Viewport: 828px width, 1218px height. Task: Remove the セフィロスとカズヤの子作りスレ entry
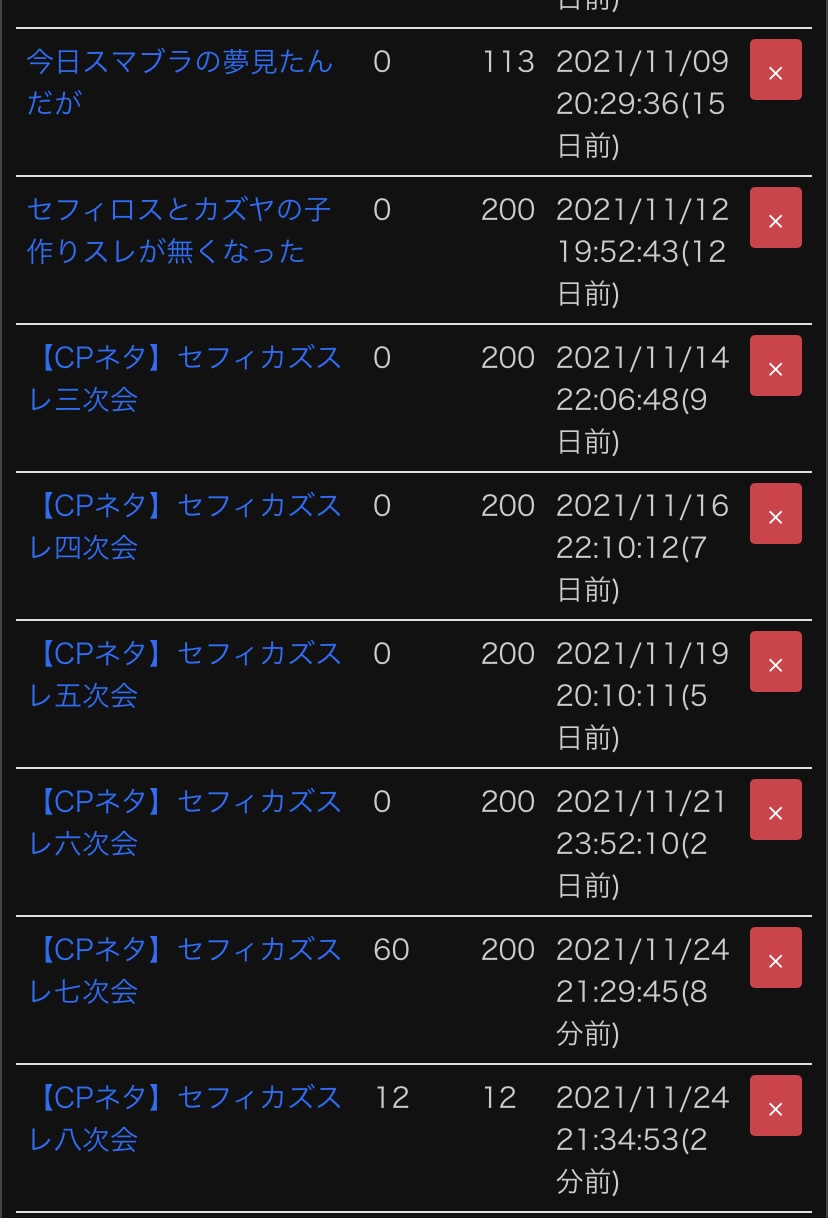coord(775,218)
